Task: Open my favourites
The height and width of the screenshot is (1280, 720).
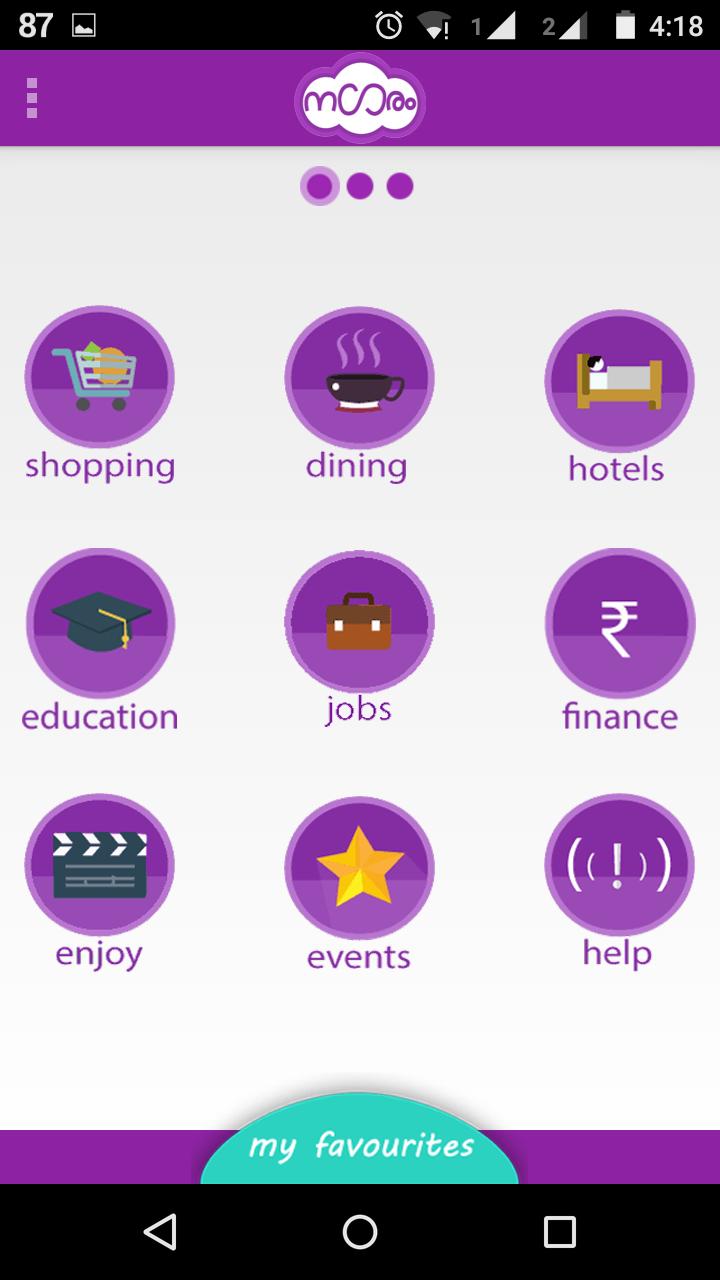Action: 360,1146
